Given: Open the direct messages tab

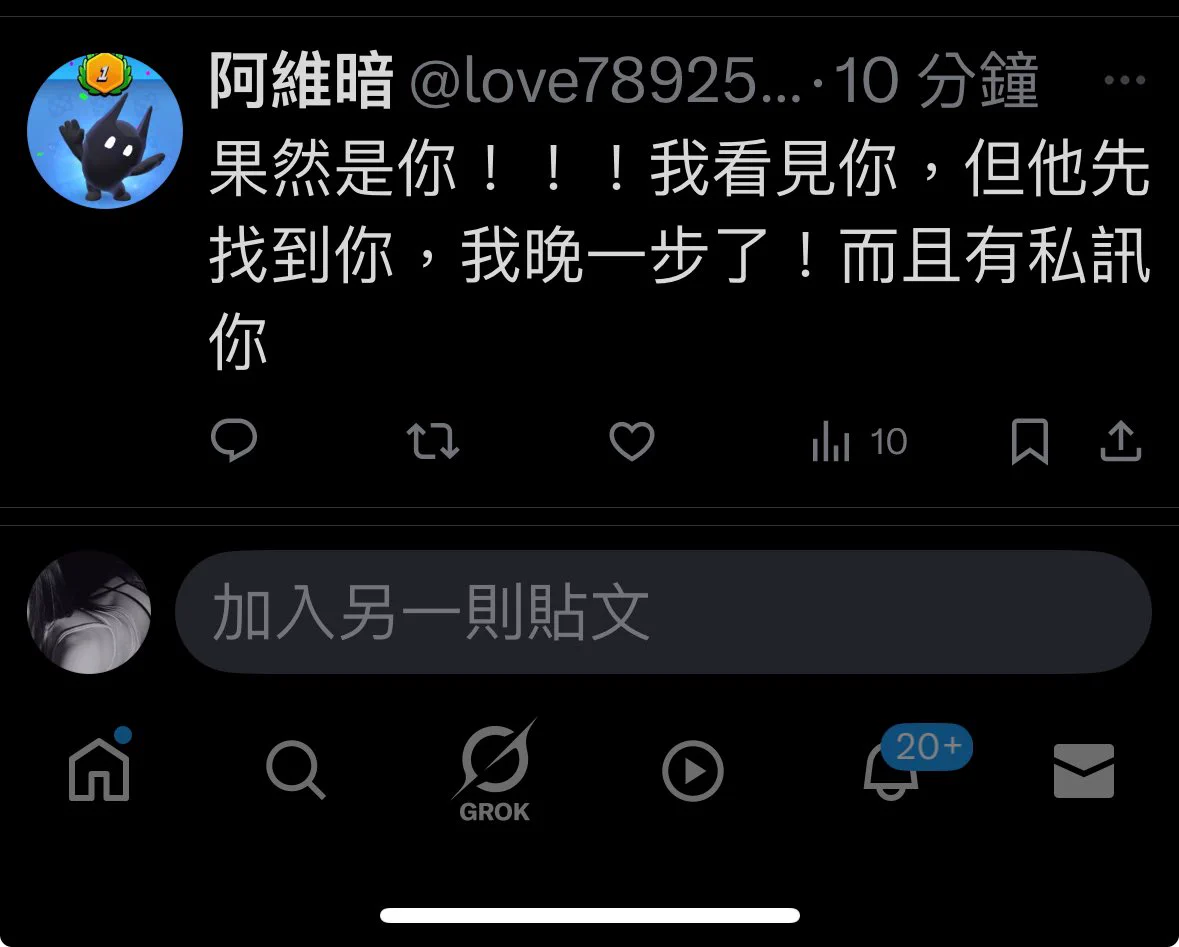Looking at the screenshot, I should click(x=1084, y=771).
